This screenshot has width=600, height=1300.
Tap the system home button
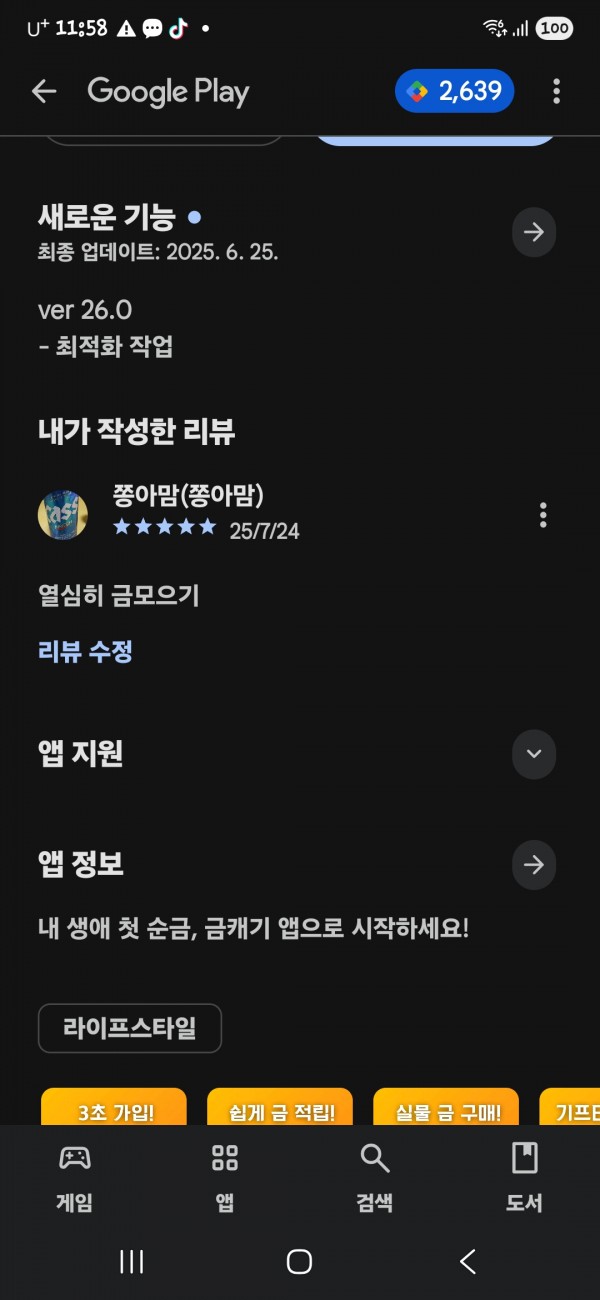click(x=299, y=1261)
